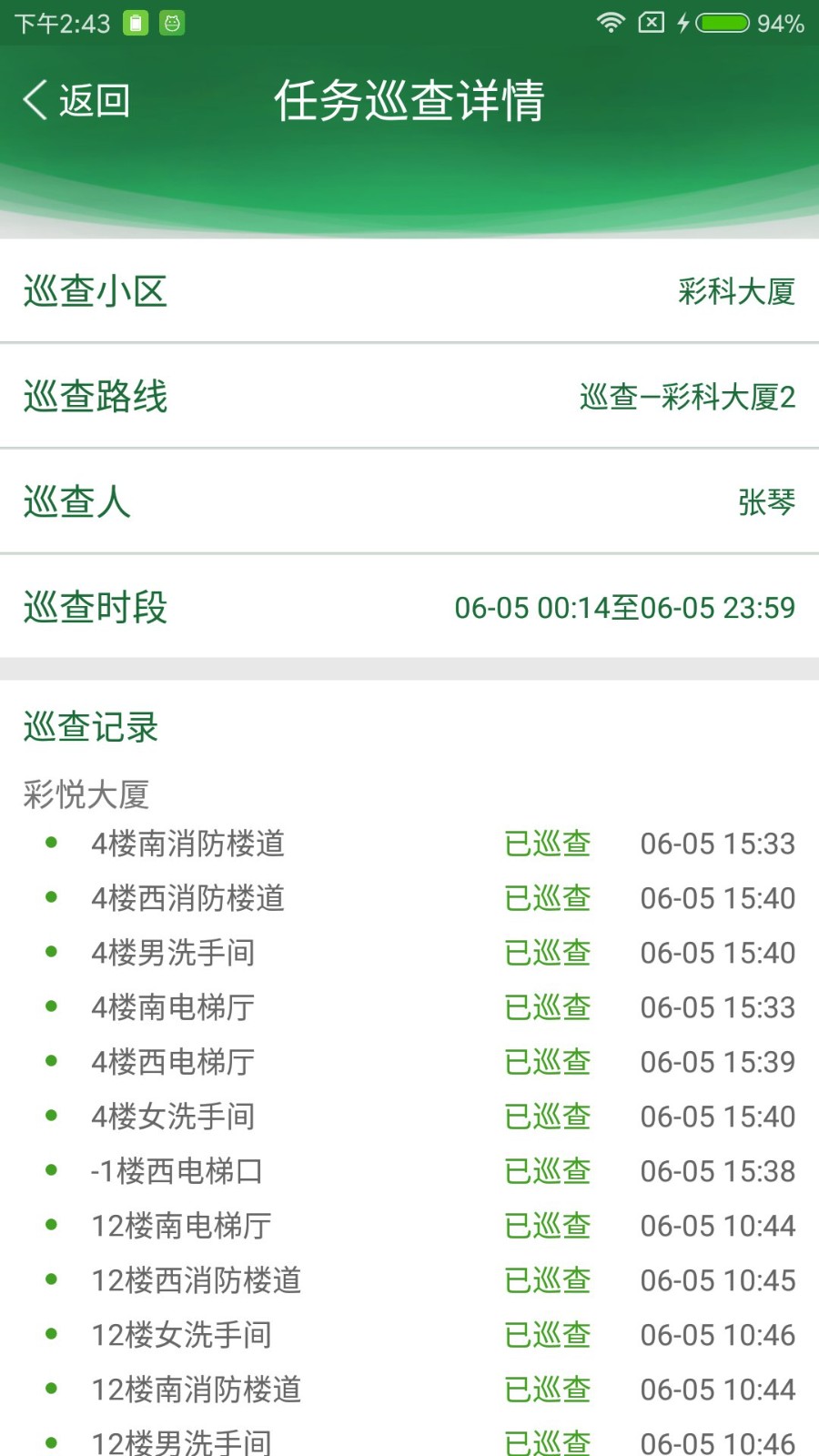The width and height of the screenshot is (819, 1456).
Task: Toggle the 已巡查 status for 4楼南消防楼道
Action: (547, 844)
